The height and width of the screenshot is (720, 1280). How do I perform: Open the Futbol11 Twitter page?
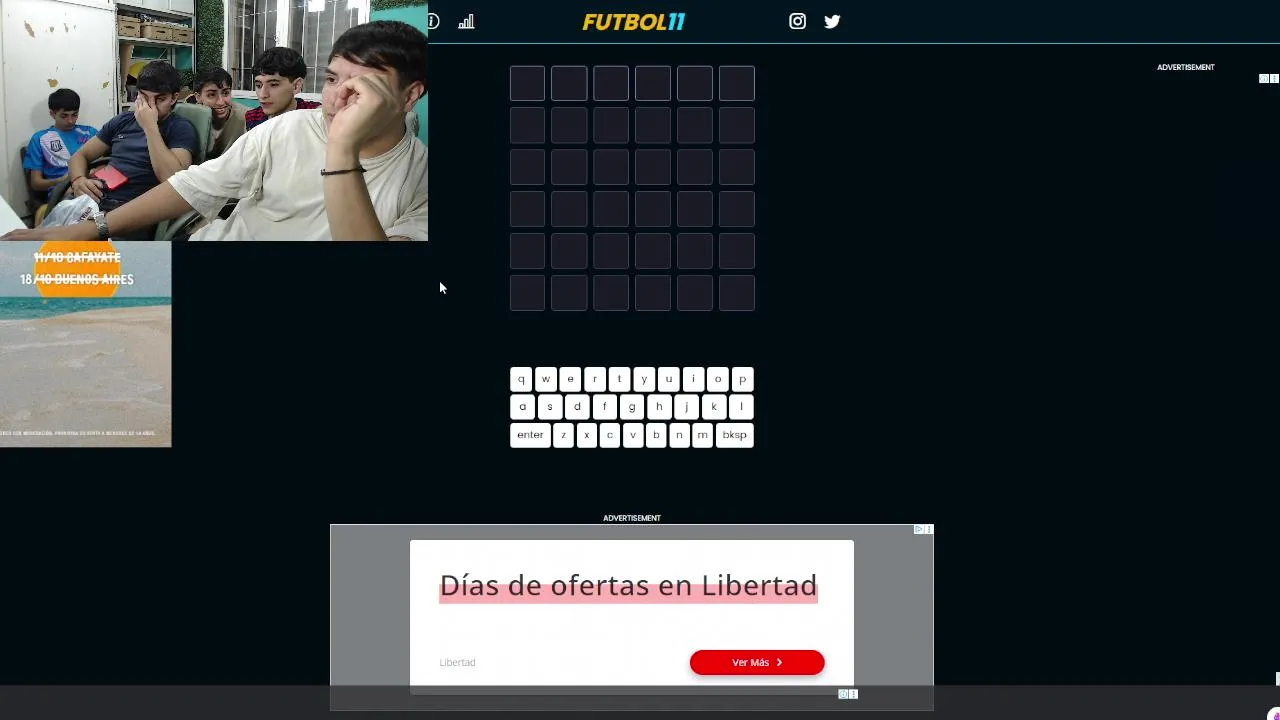[832, 21]
